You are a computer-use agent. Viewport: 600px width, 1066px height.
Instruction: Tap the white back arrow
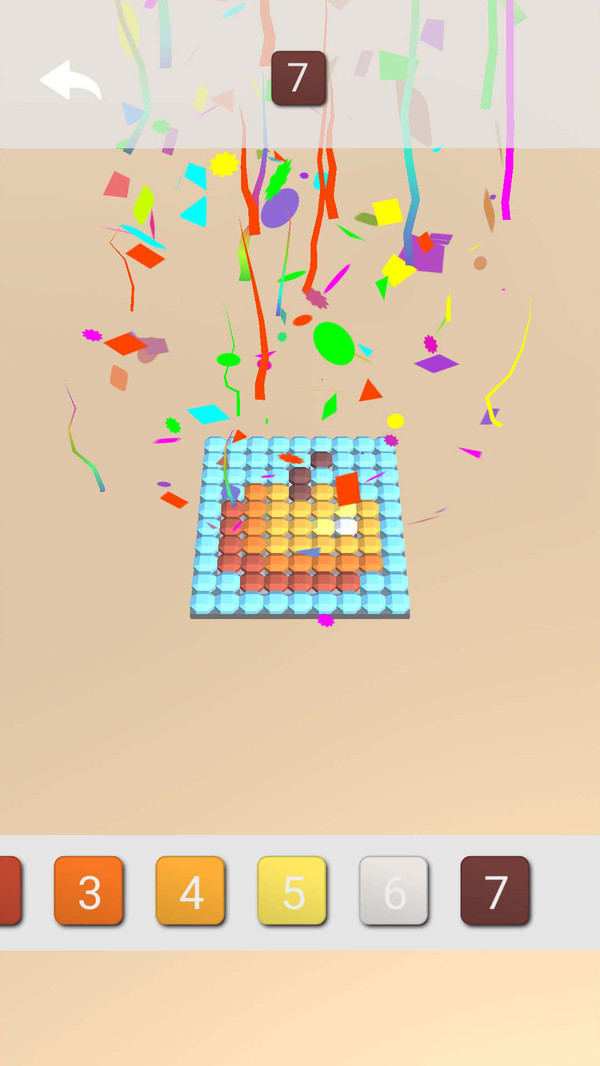70,80
